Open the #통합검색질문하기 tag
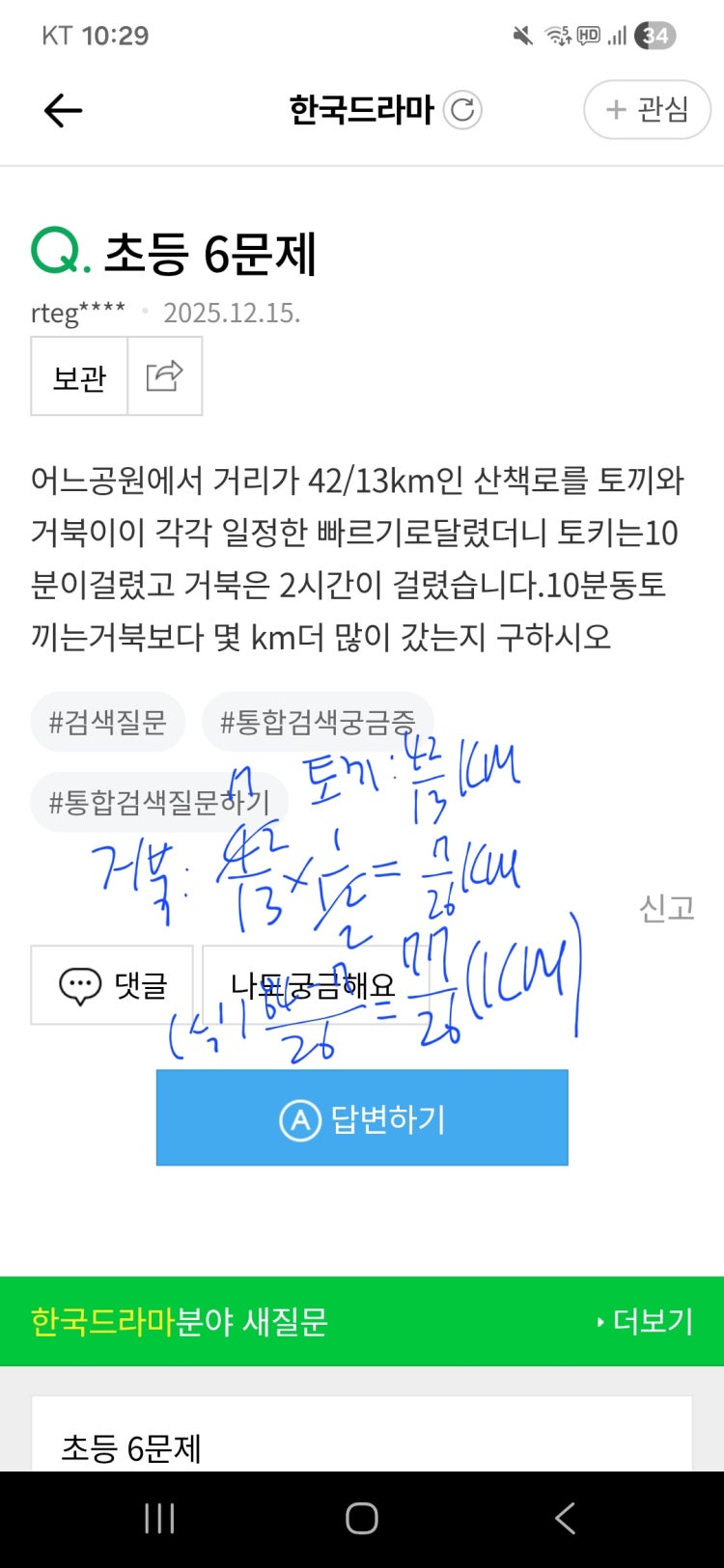 click(159, 802)
